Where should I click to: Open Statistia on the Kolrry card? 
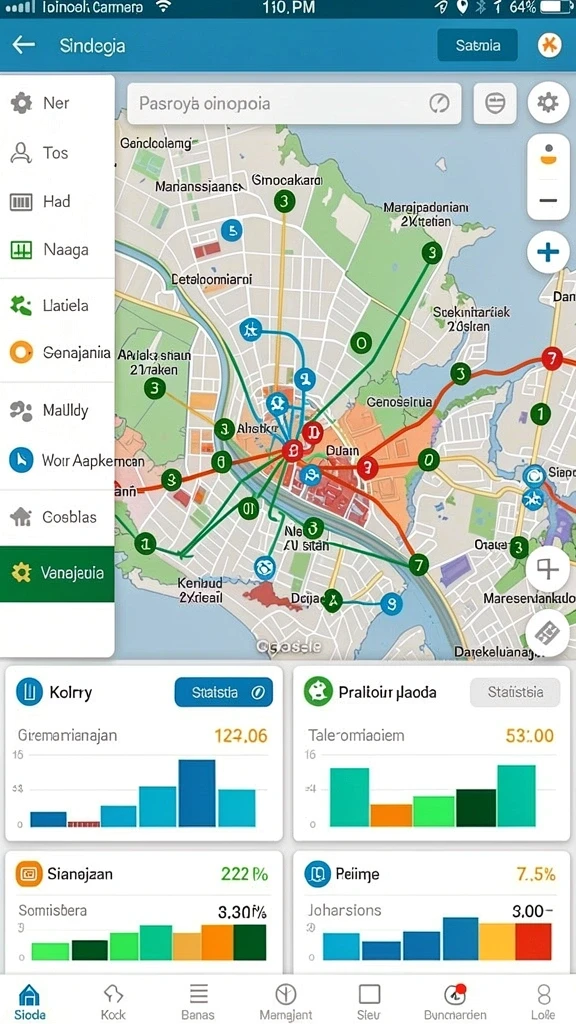tap(223, 692)
